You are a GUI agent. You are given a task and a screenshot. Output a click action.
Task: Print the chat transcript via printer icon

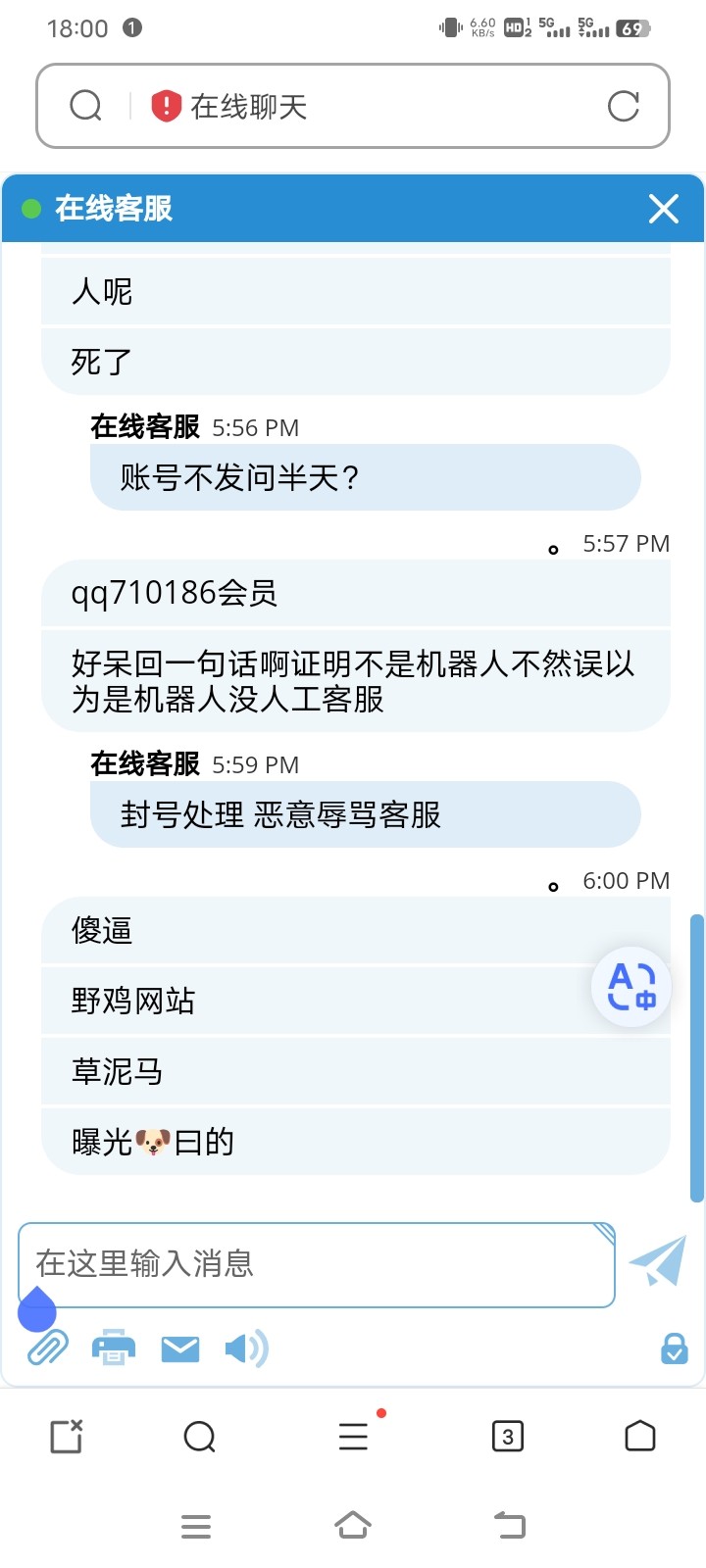114,1347
